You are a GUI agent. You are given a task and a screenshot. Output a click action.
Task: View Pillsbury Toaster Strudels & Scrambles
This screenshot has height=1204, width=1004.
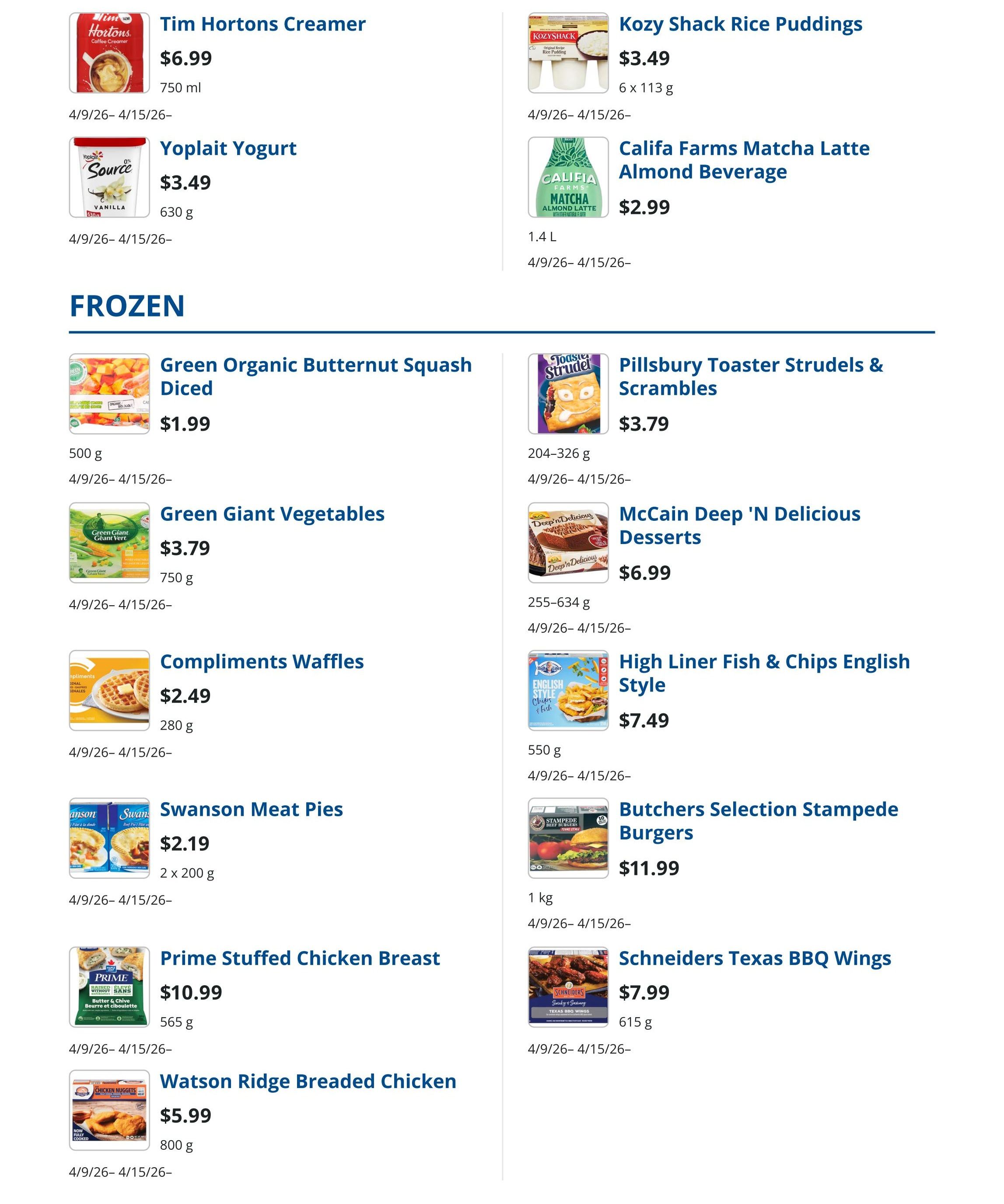coord(750,376)
